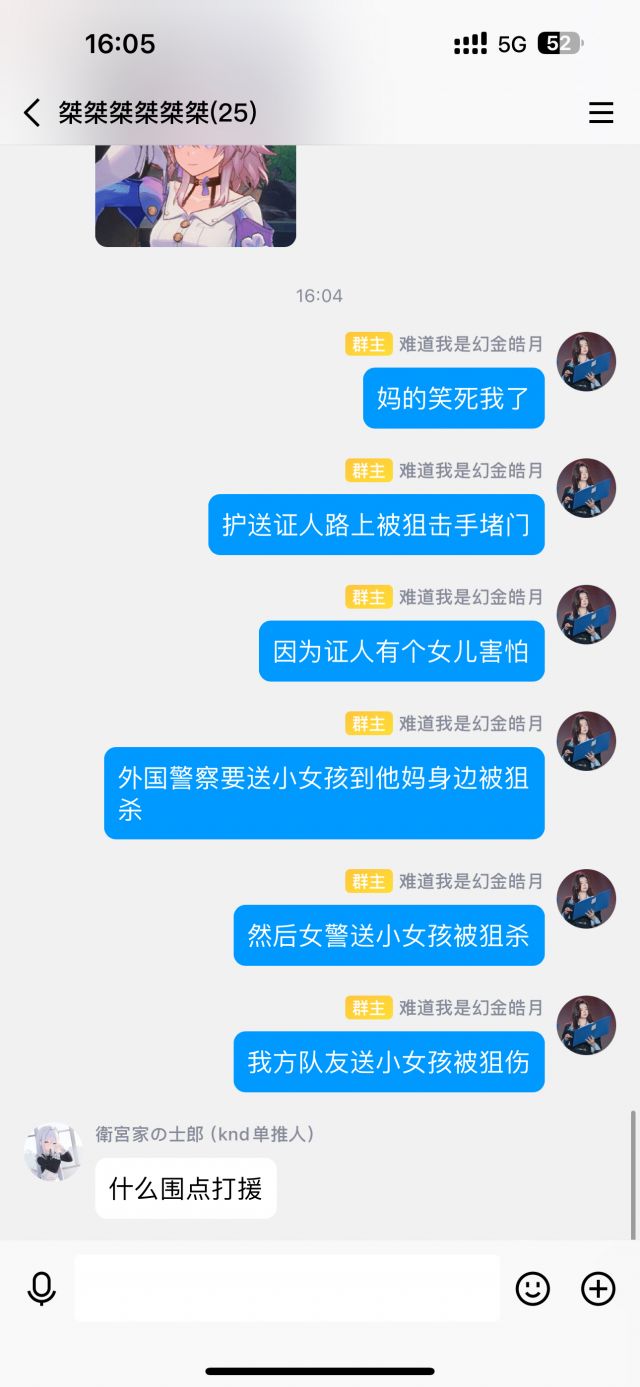Image resolution: width=640 pixels, height=1387 pixels.
Task: Open the group chat menu
Action: 601,113
